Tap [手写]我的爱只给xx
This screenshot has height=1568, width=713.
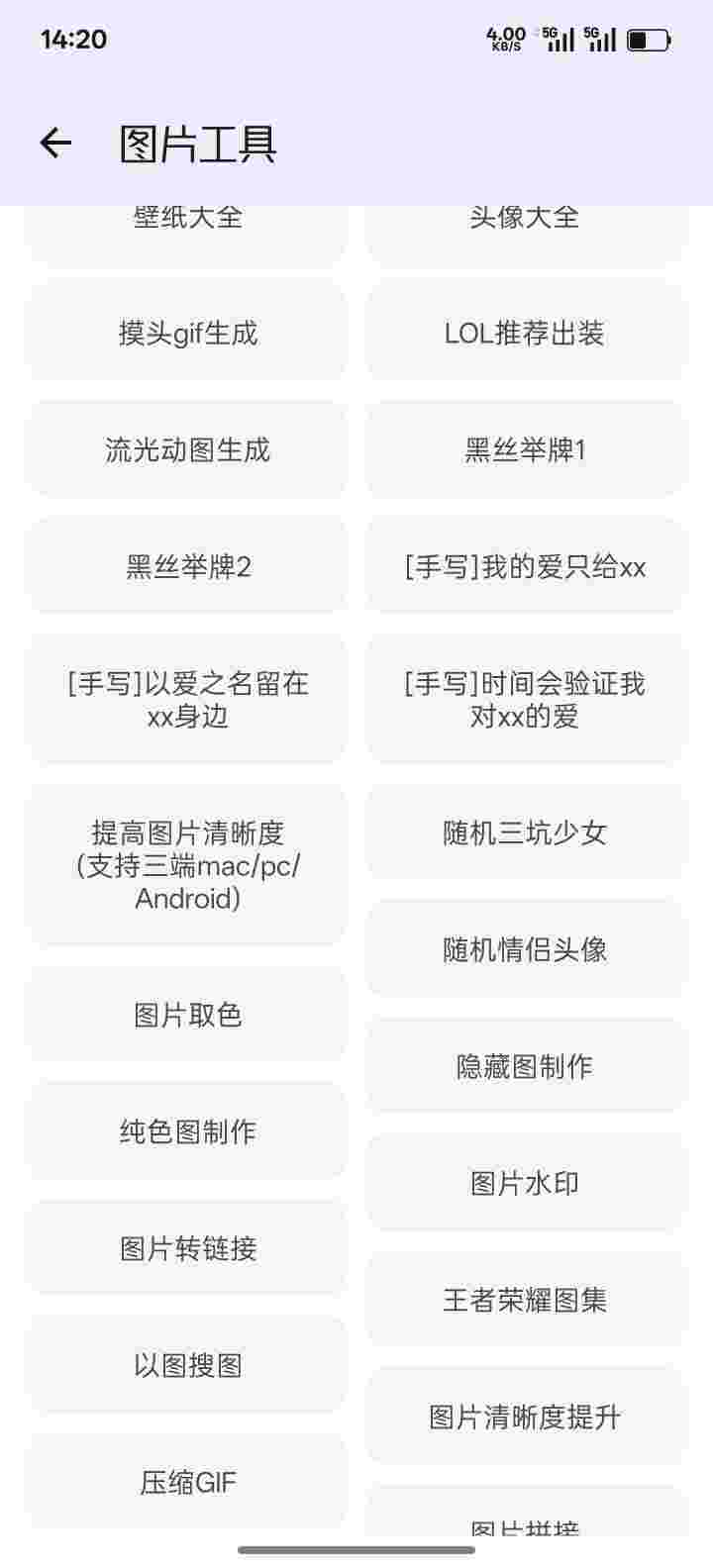coord(525,567)
